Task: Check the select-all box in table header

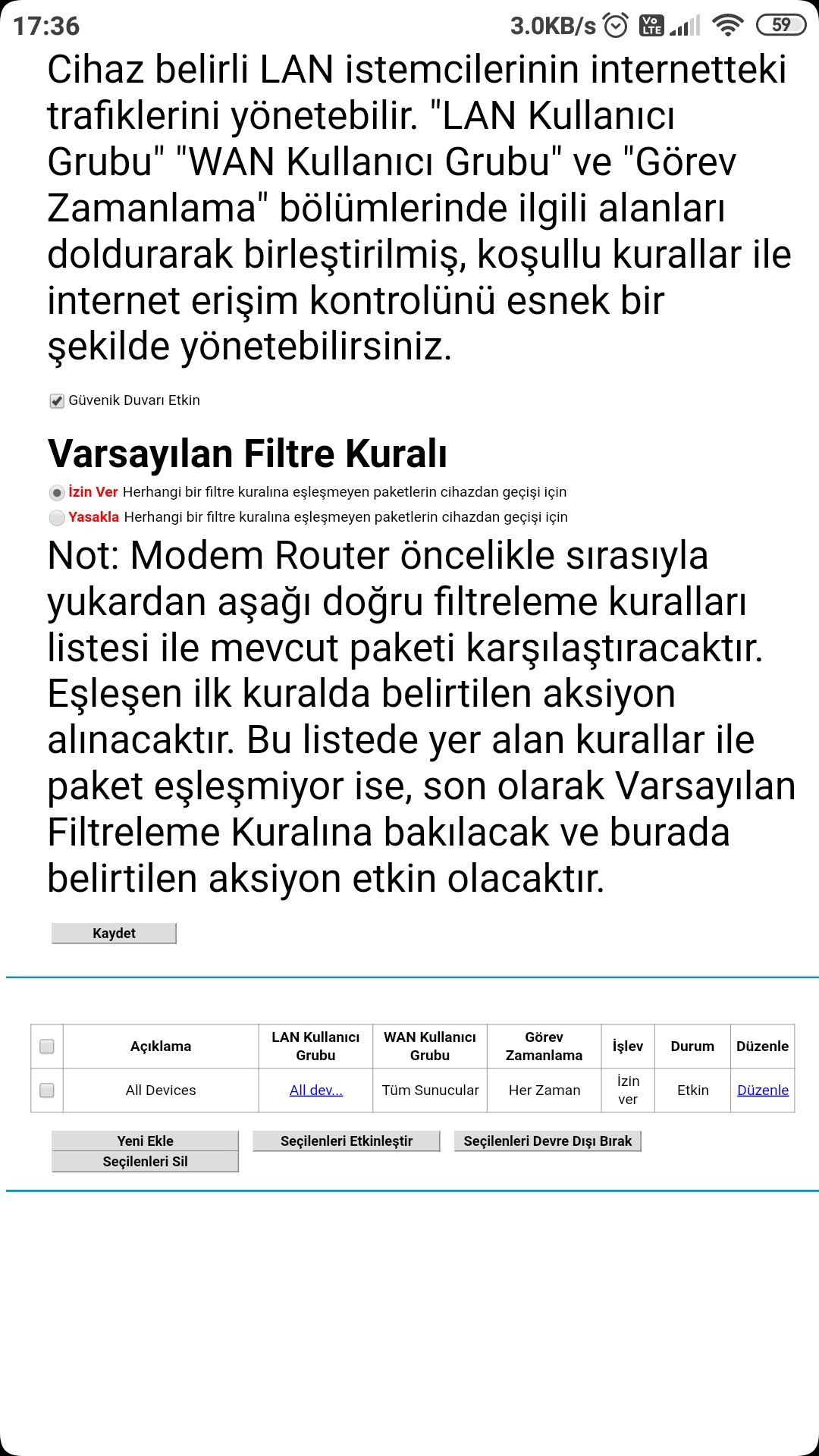Action: [x=47, y=1046]
